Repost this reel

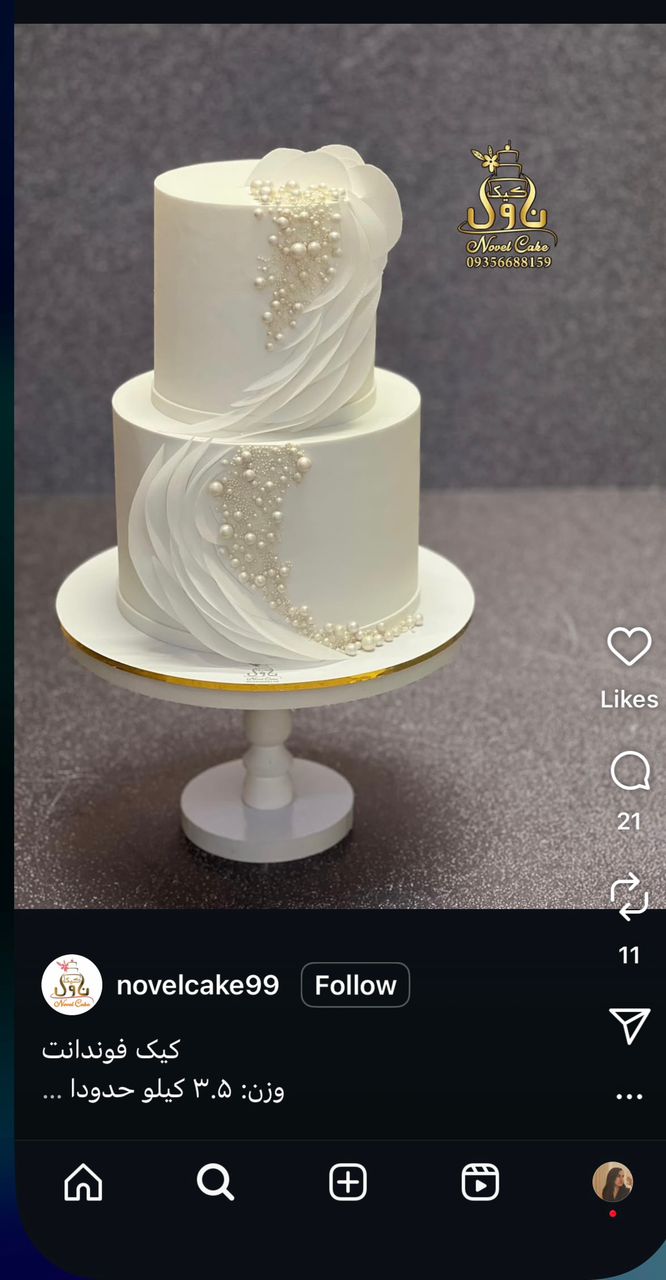(629, 896)
